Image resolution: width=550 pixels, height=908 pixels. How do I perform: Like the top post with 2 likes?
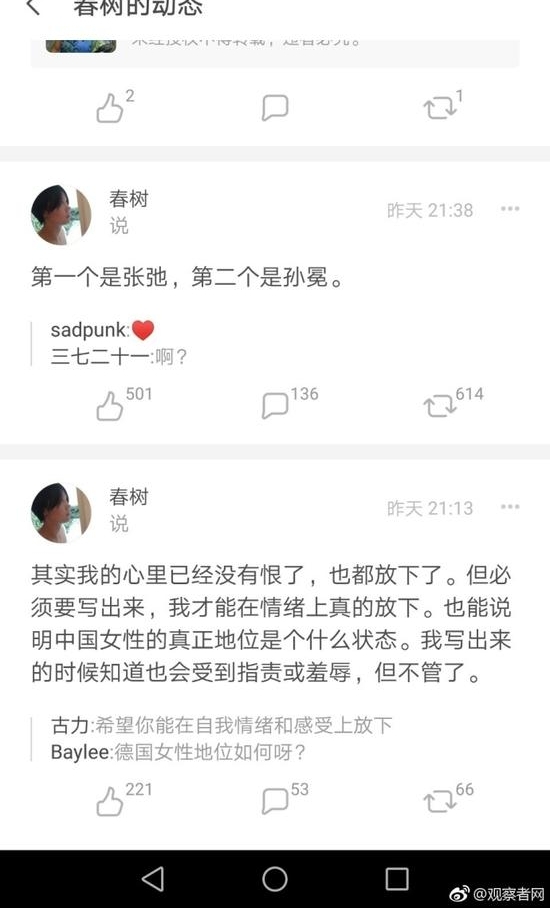point(115,105)
